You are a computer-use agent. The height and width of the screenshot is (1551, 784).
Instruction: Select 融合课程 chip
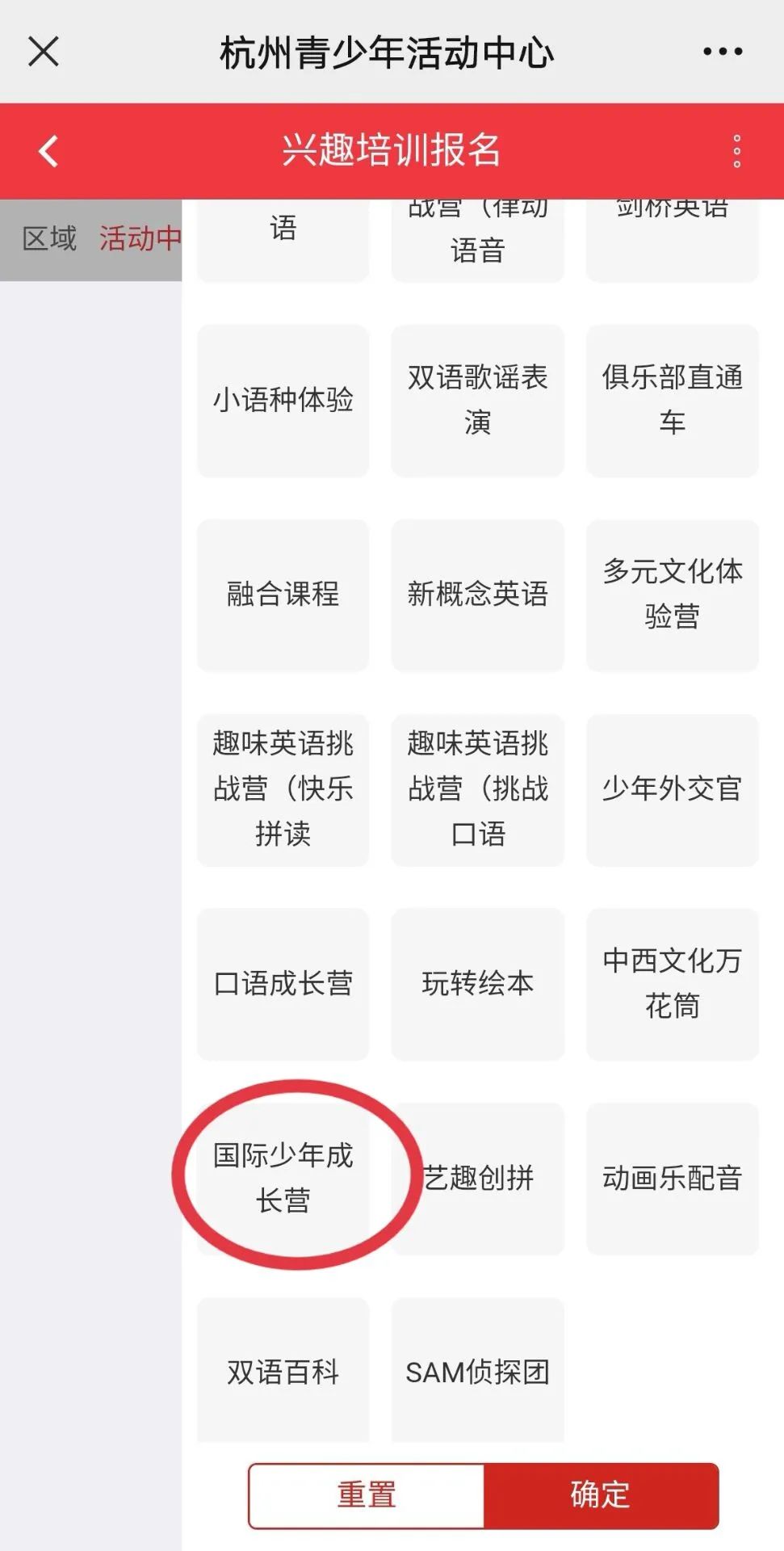283,595
